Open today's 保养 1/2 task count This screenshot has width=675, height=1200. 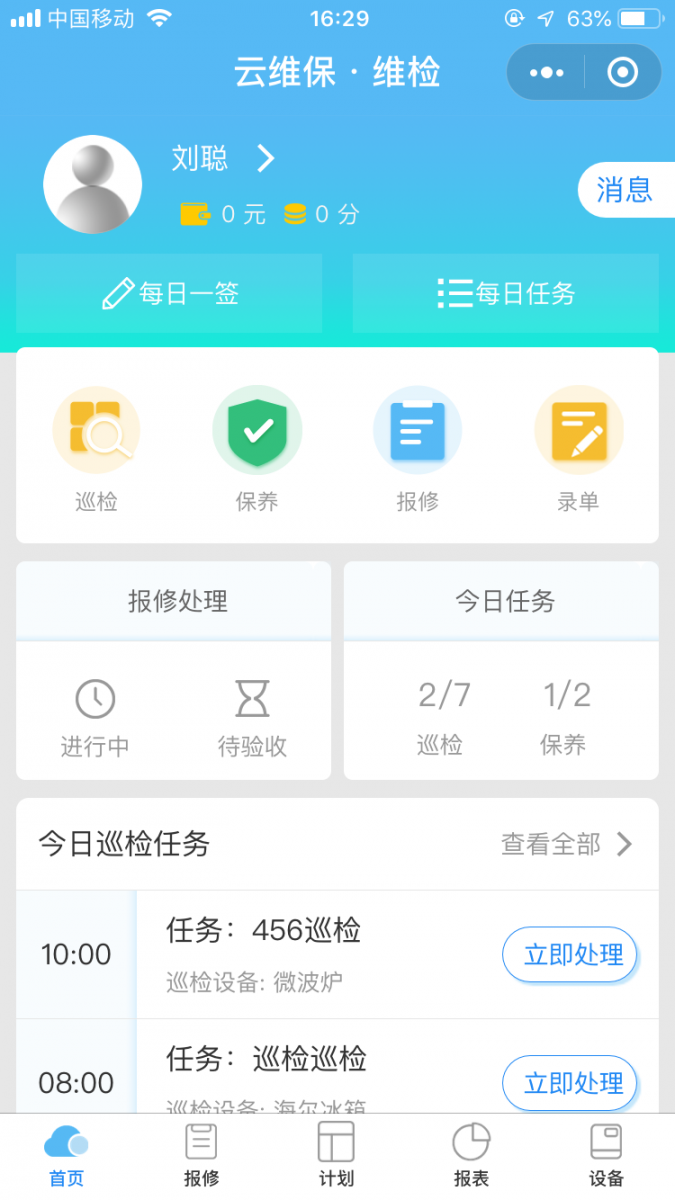point(565,716)
